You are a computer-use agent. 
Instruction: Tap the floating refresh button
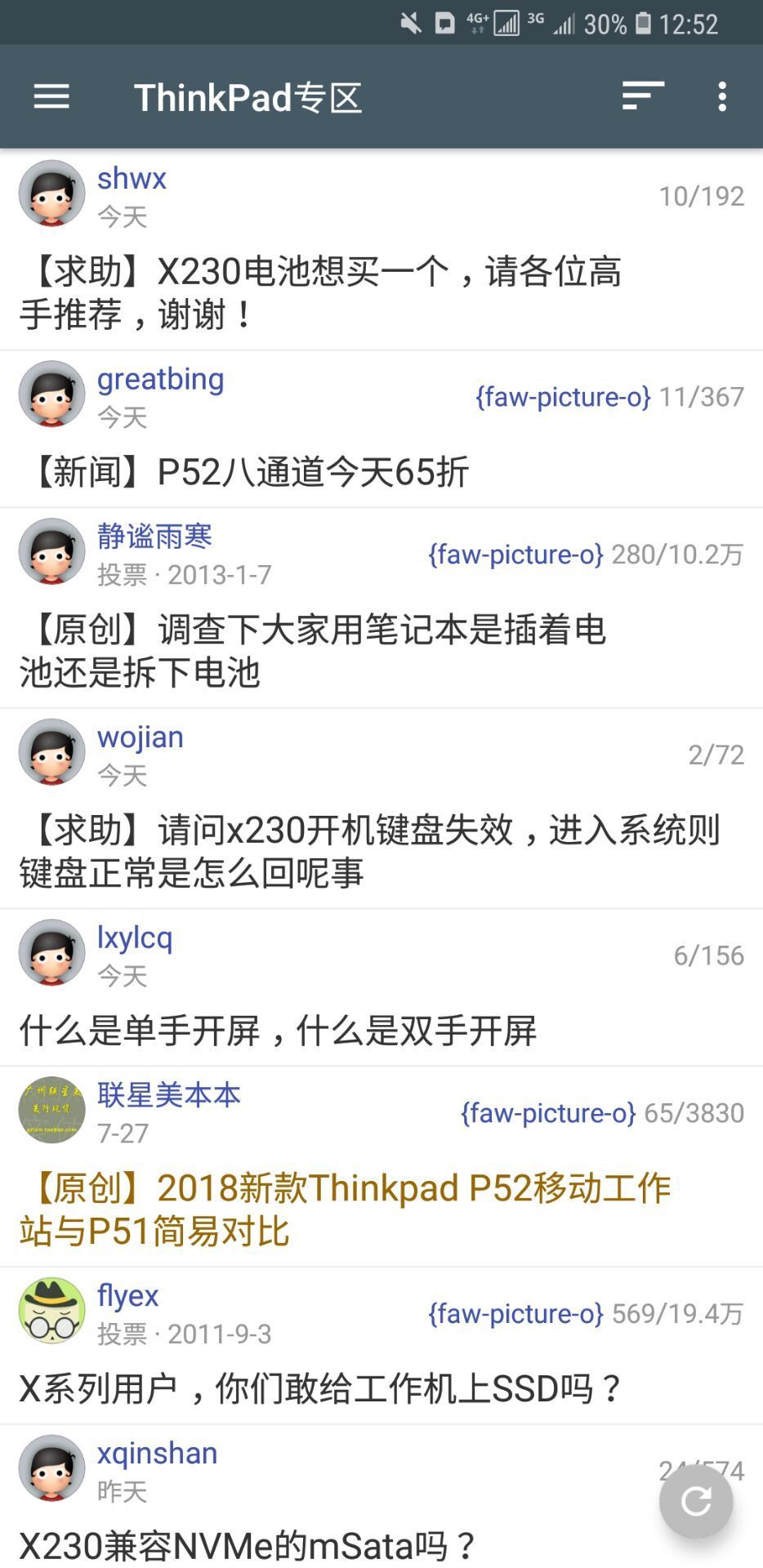pyautogui.click(x=696, y=1500)
